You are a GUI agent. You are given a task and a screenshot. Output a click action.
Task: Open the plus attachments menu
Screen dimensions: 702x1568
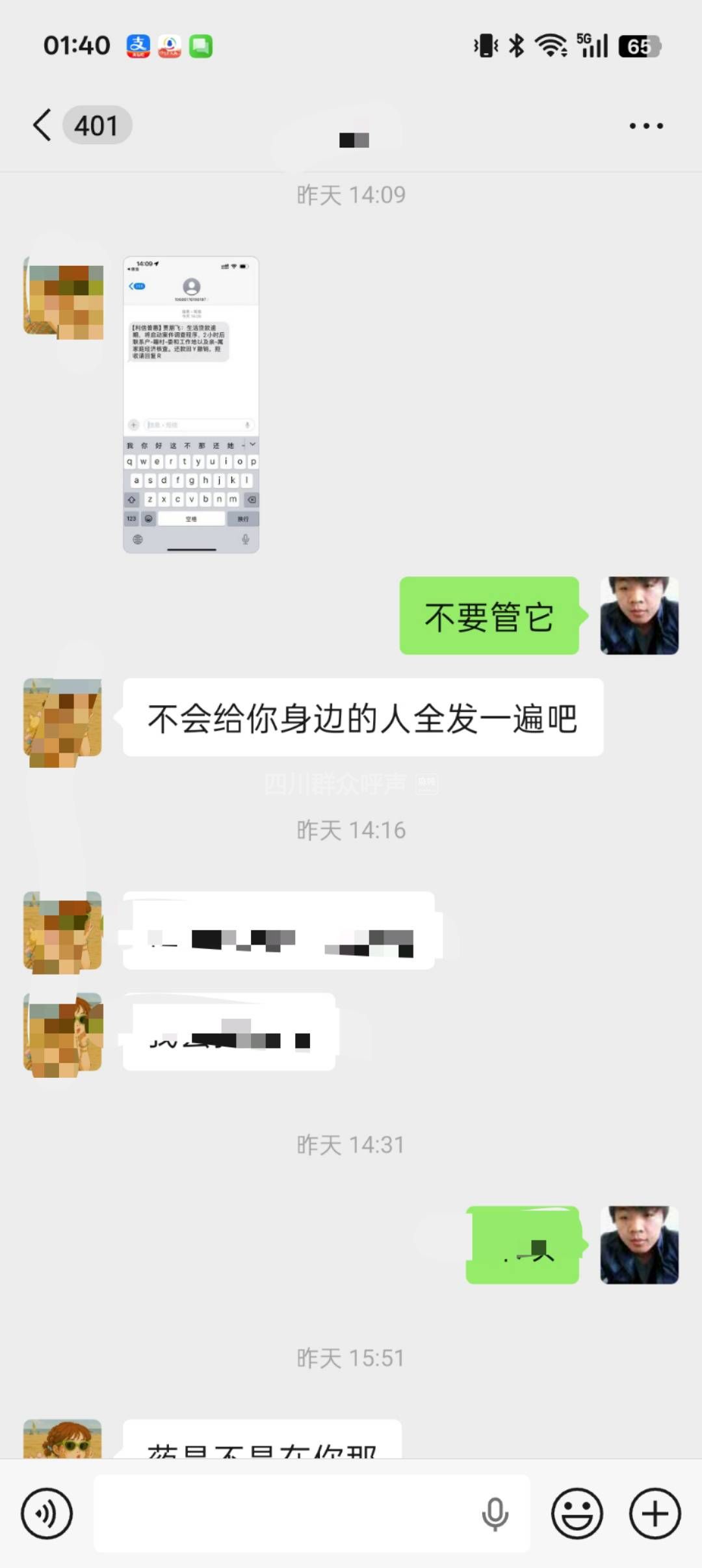coord(655,1513)
